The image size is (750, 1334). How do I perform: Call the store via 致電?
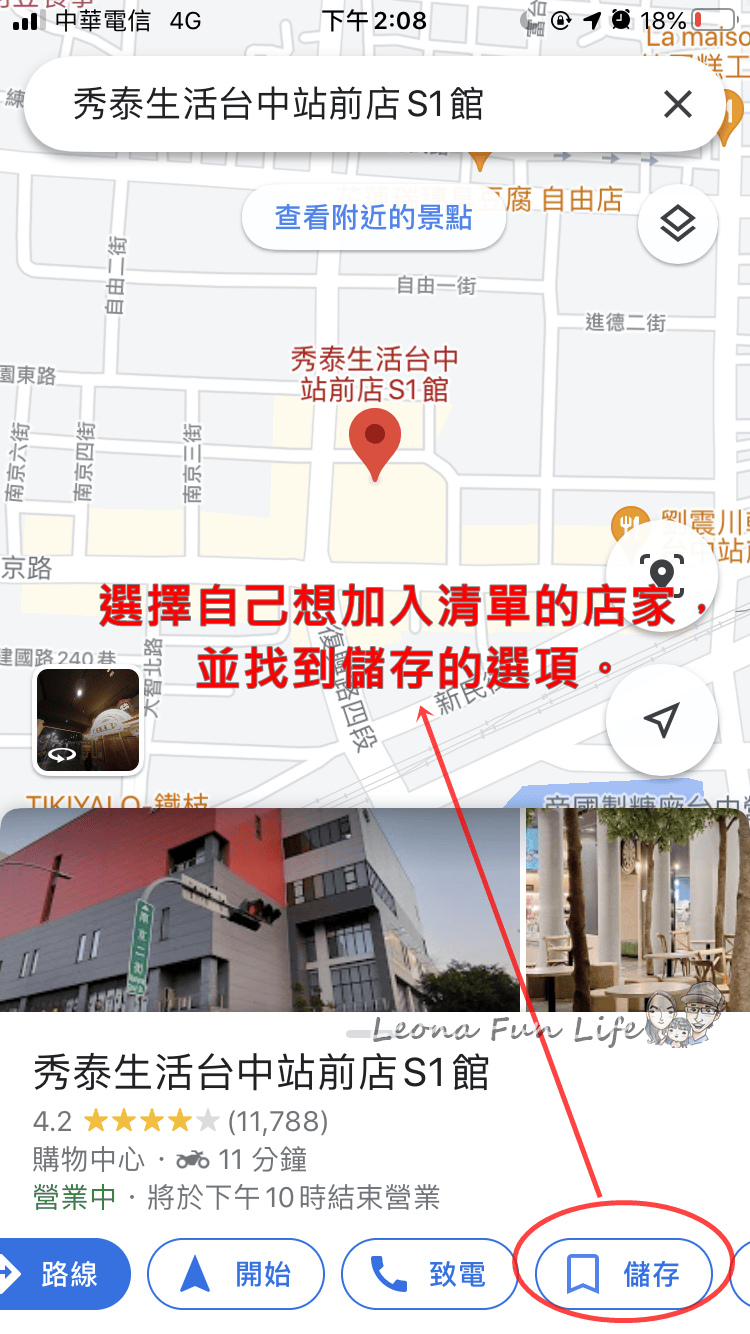click(x=429, y=1274)
